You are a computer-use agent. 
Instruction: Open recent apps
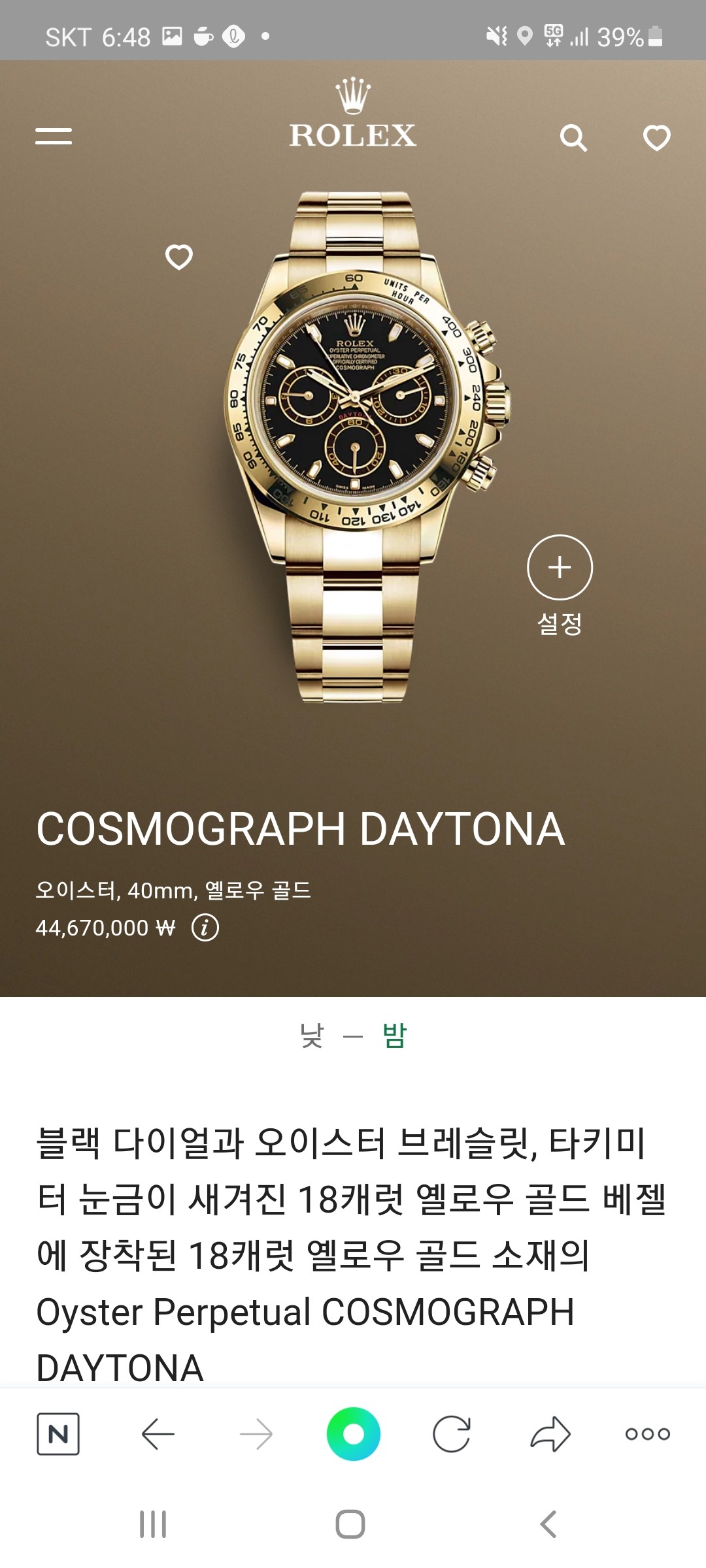[x=153, y=1524]
